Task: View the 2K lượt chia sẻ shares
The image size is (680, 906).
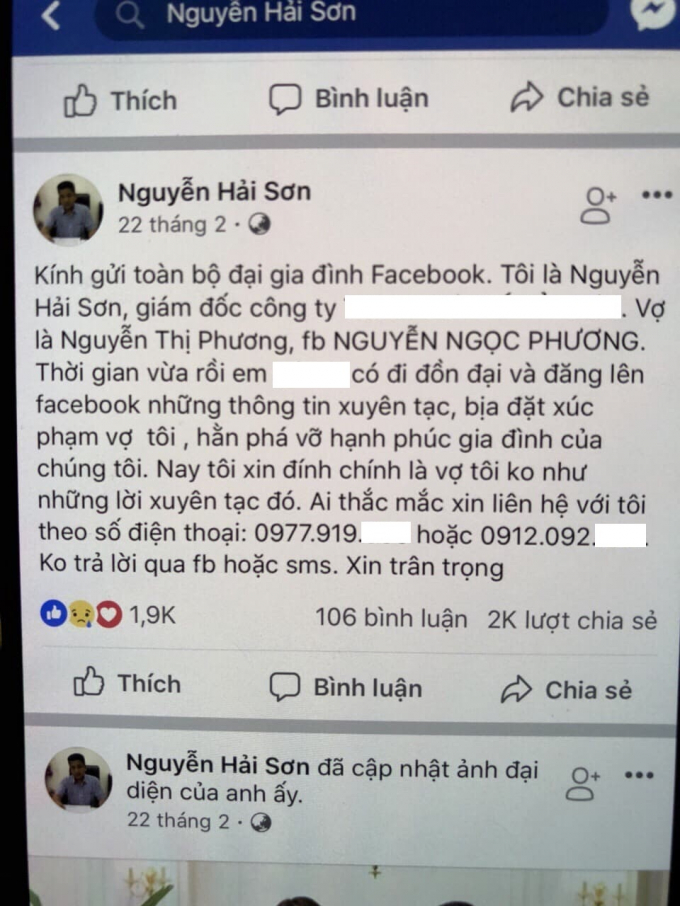Action: 572,620
